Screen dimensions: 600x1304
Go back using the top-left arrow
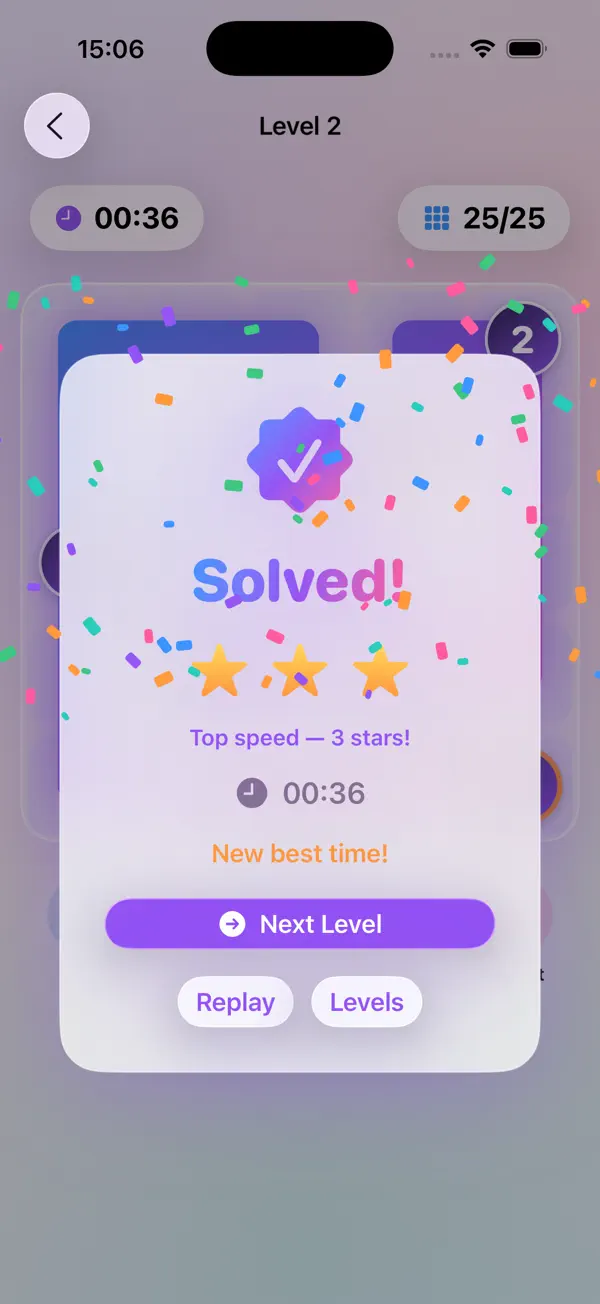click(57, 126)
